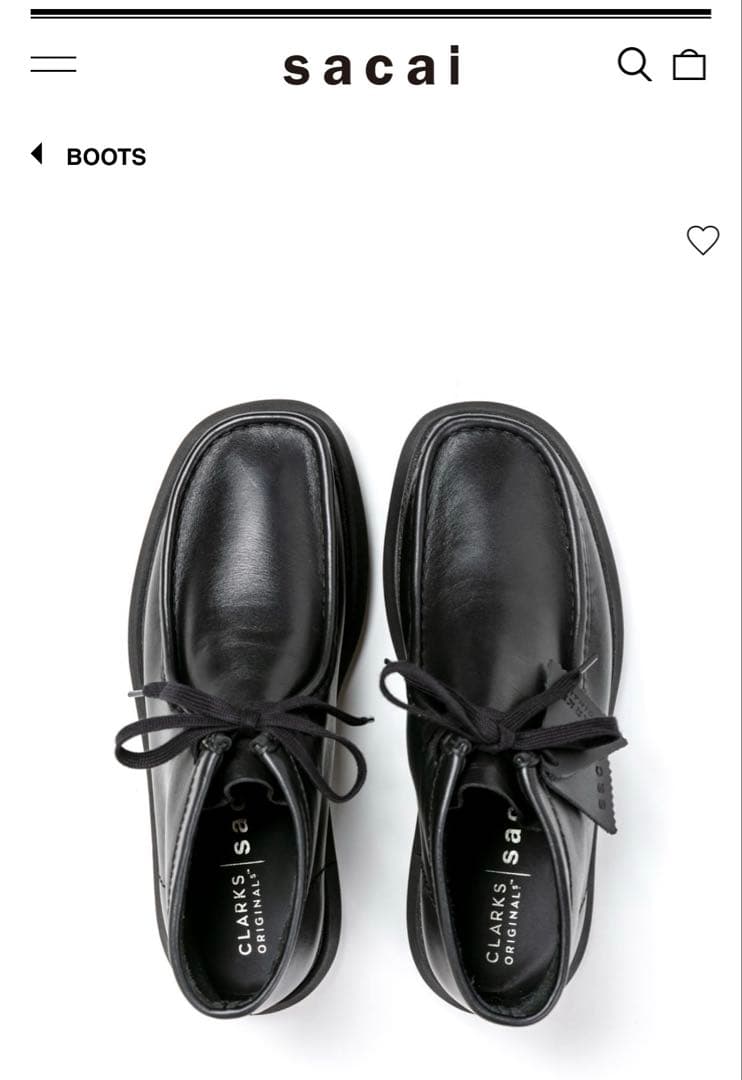Go back to the BOOTS section
This screenshot has height=1080, width=742.
tap(106, 156)
